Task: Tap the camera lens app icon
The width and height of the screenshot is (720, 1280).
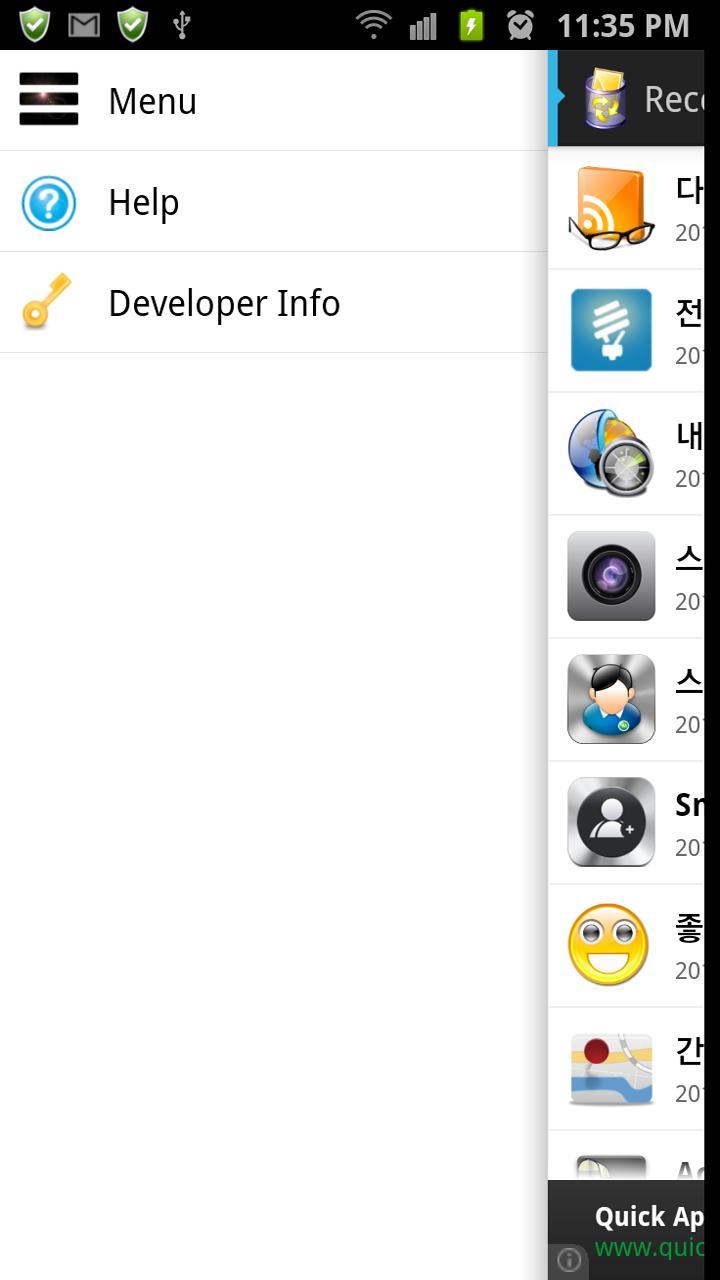Action: (x=610, y=575)
